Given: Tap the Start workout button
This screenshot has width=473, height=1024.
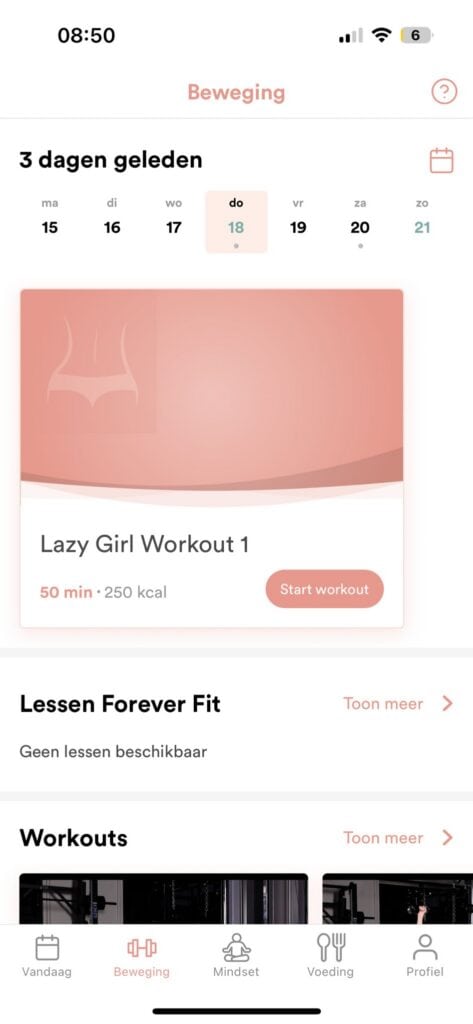Looking at the screenshot, I should 325,589.
